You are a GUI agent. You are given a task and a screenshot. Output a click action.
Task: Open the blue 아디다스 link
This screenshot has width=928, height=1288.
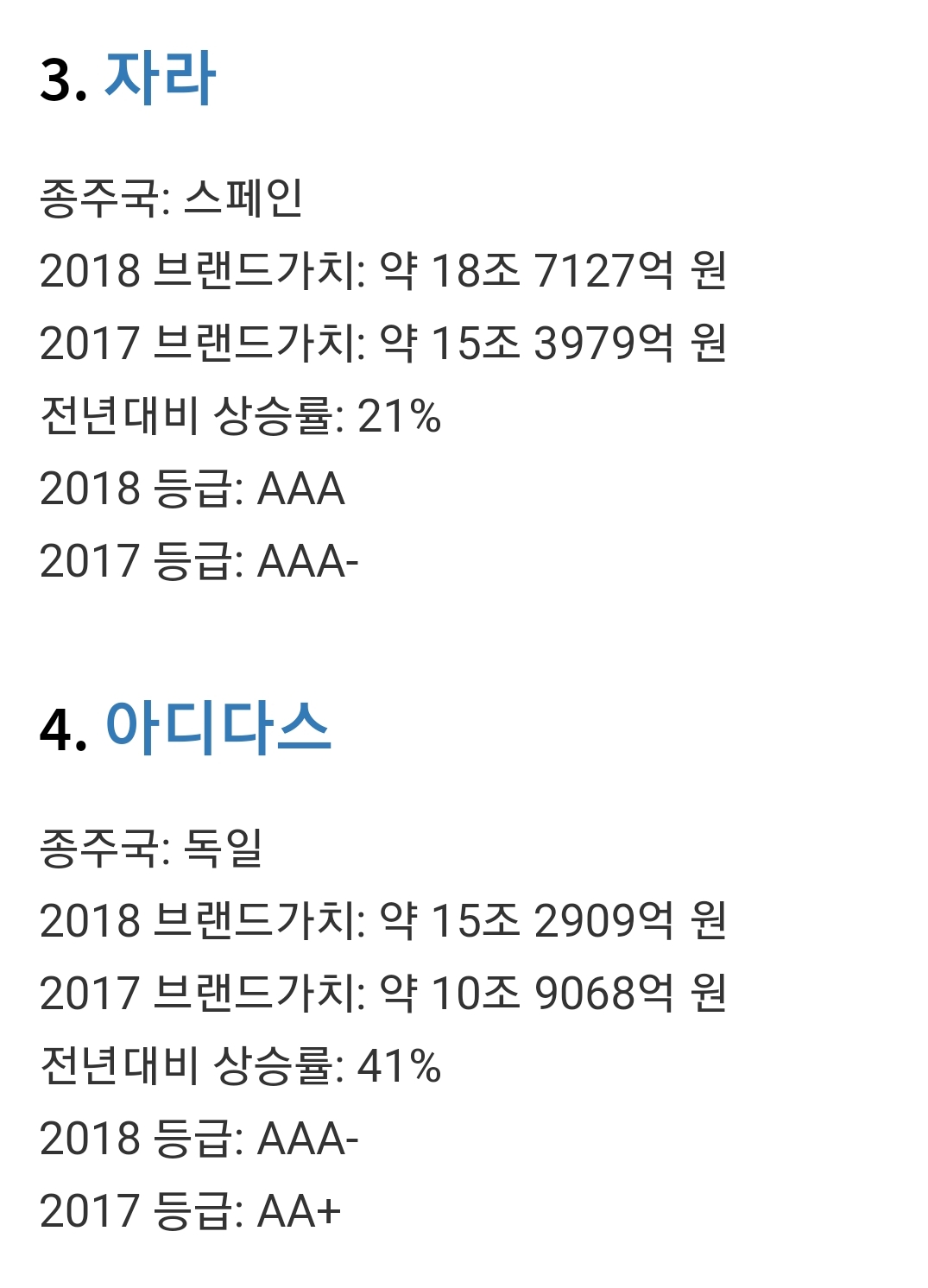pos(218,728)
